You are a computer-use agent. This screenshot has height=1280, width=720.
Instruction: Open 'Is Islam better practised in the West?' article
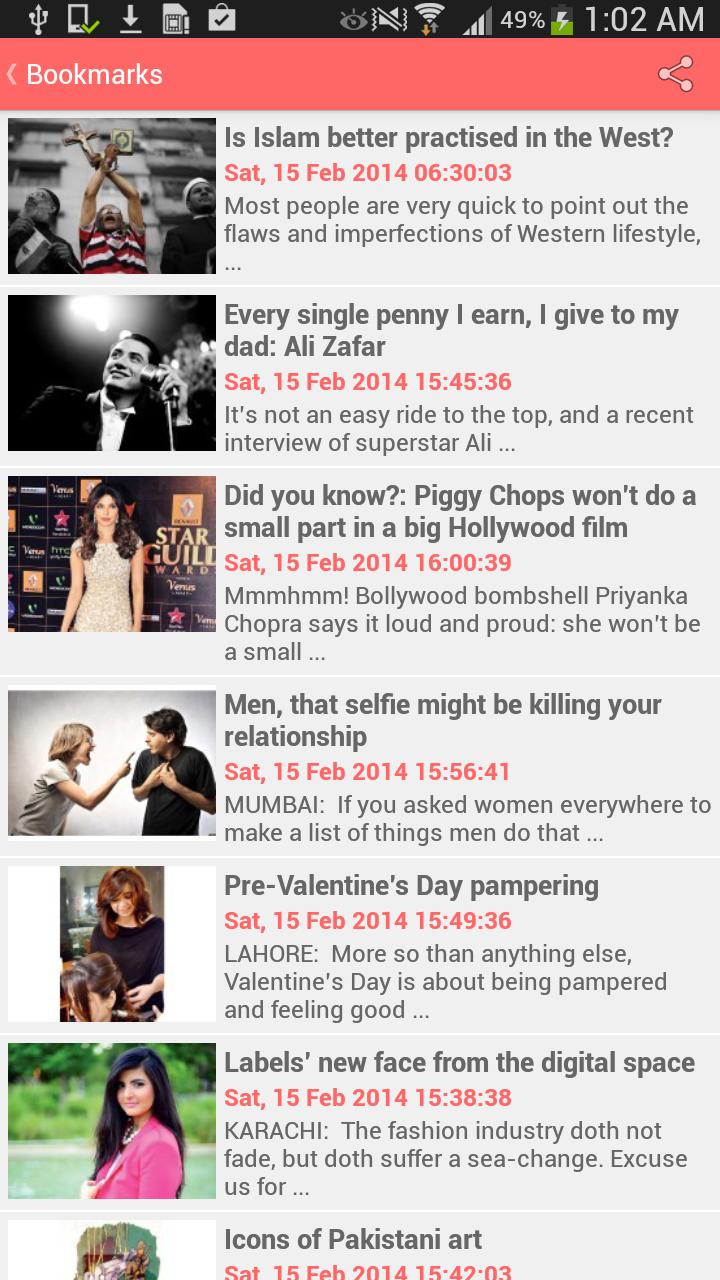(x=448, y=138)
